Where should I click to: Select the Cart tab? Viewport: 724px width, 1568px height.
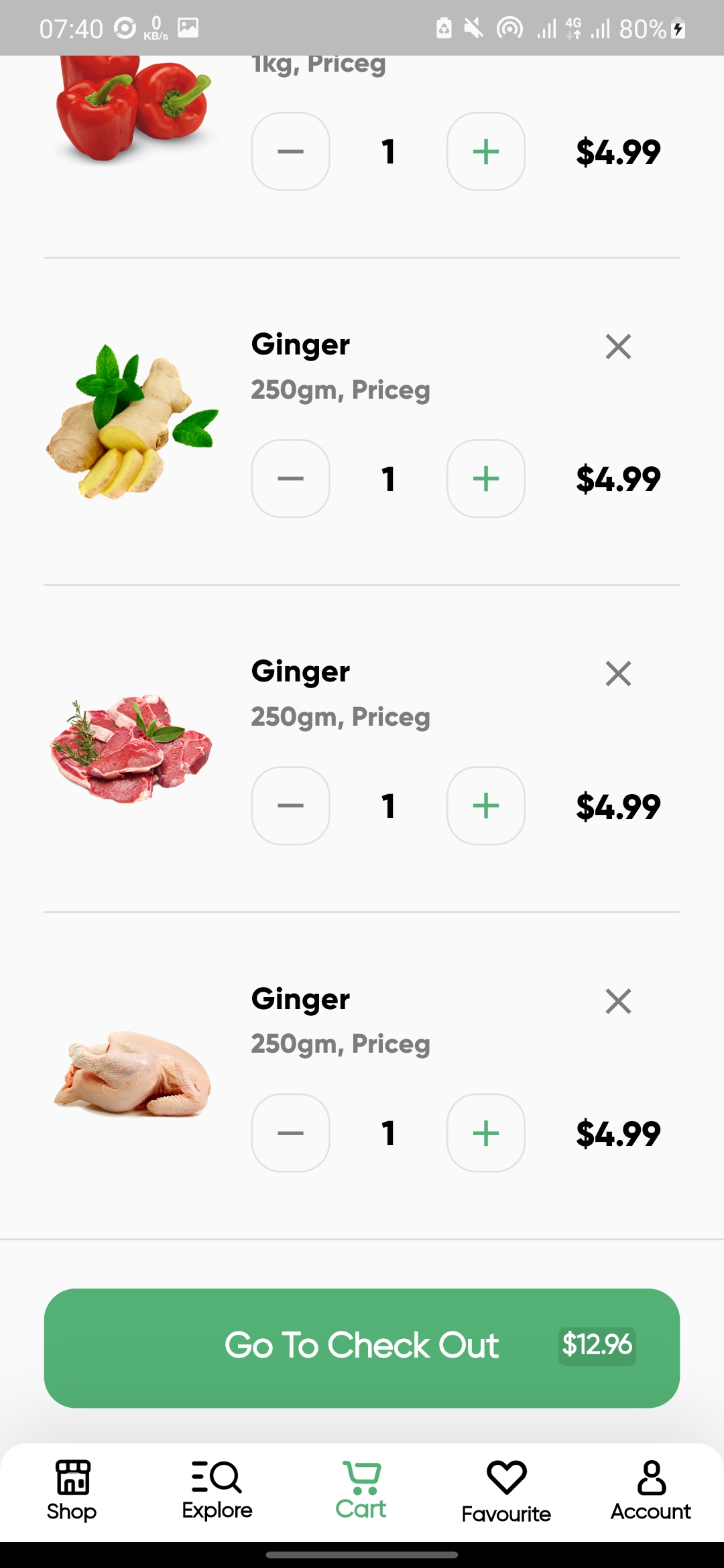tap(362, 1491)
